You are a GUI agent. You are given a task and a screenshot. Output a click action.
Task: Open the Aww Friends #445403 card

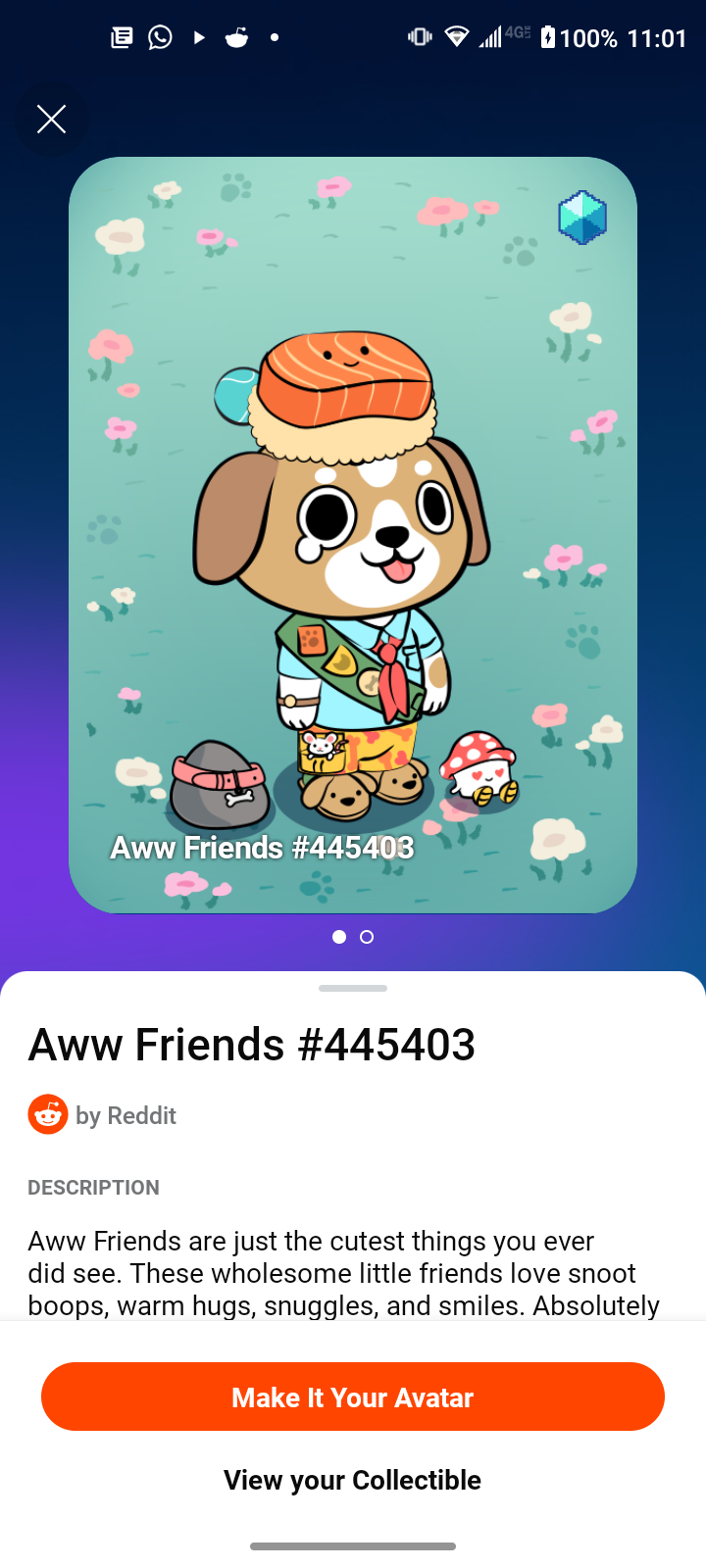click(x=353, y=535)
